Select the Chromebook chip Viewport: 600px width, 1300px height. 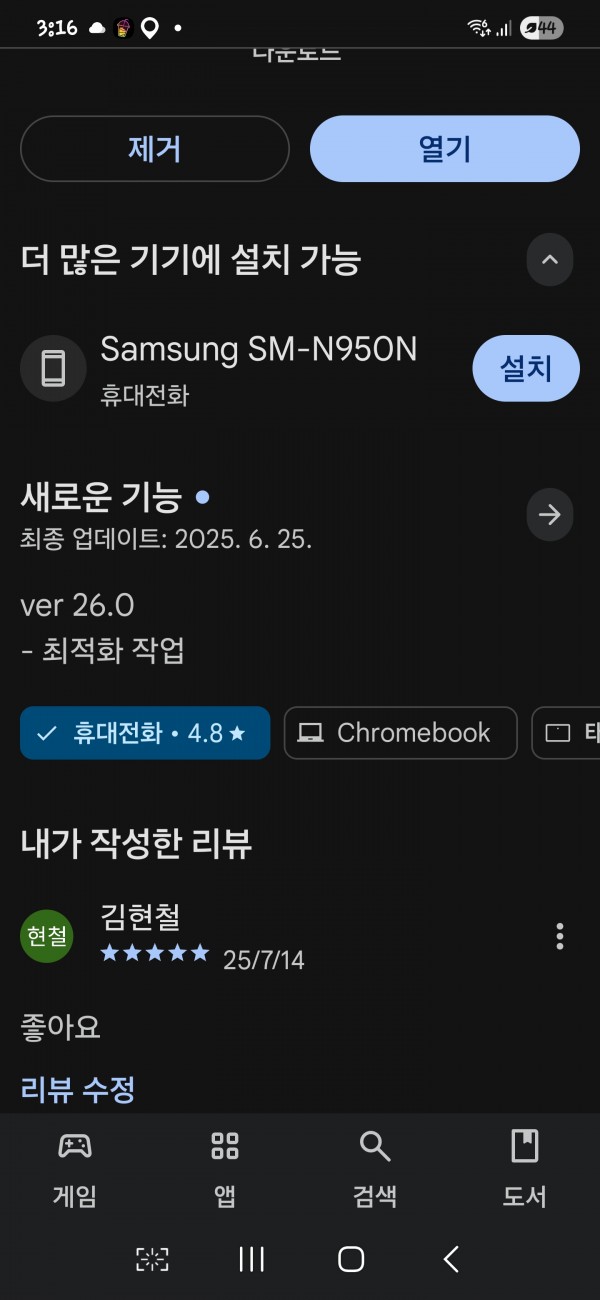click(401, 733)
